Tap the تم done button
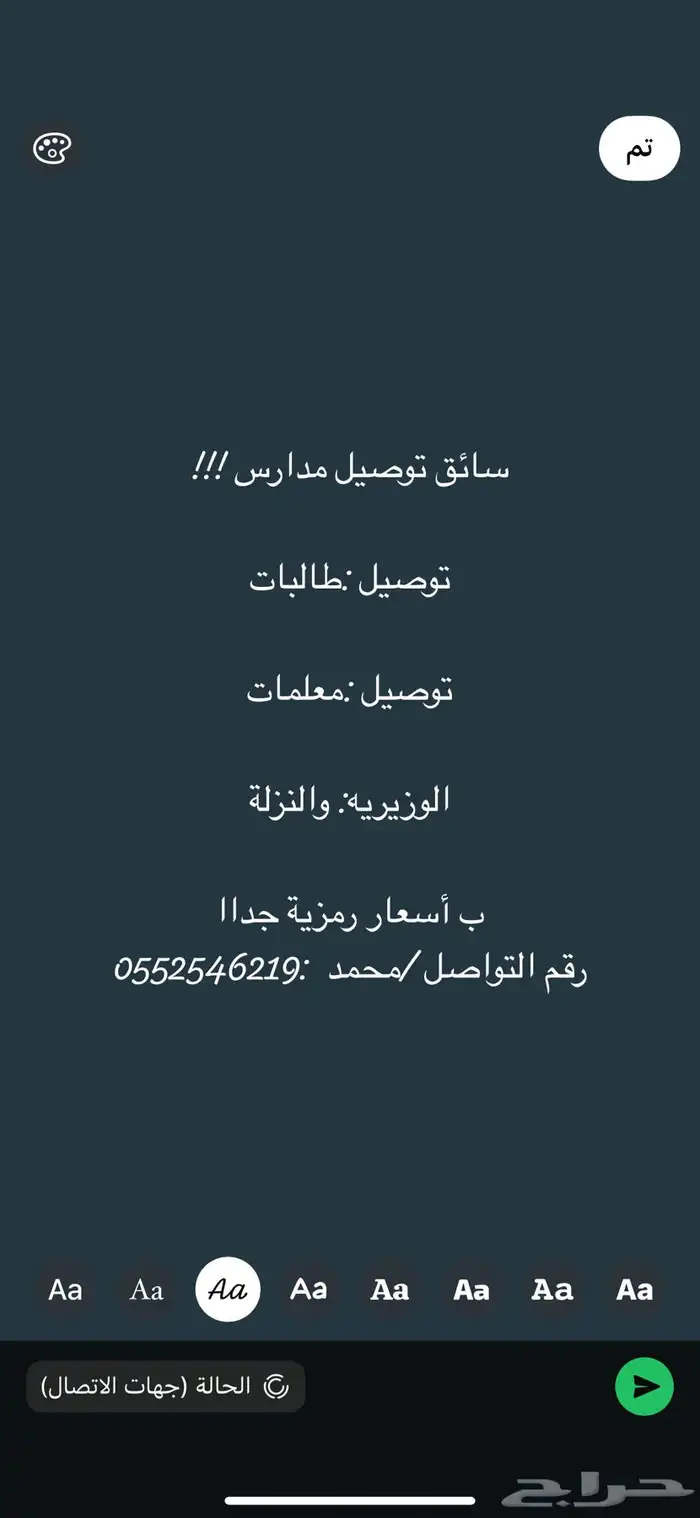This screenshot has height=1518, width=700. coord(639,150)
